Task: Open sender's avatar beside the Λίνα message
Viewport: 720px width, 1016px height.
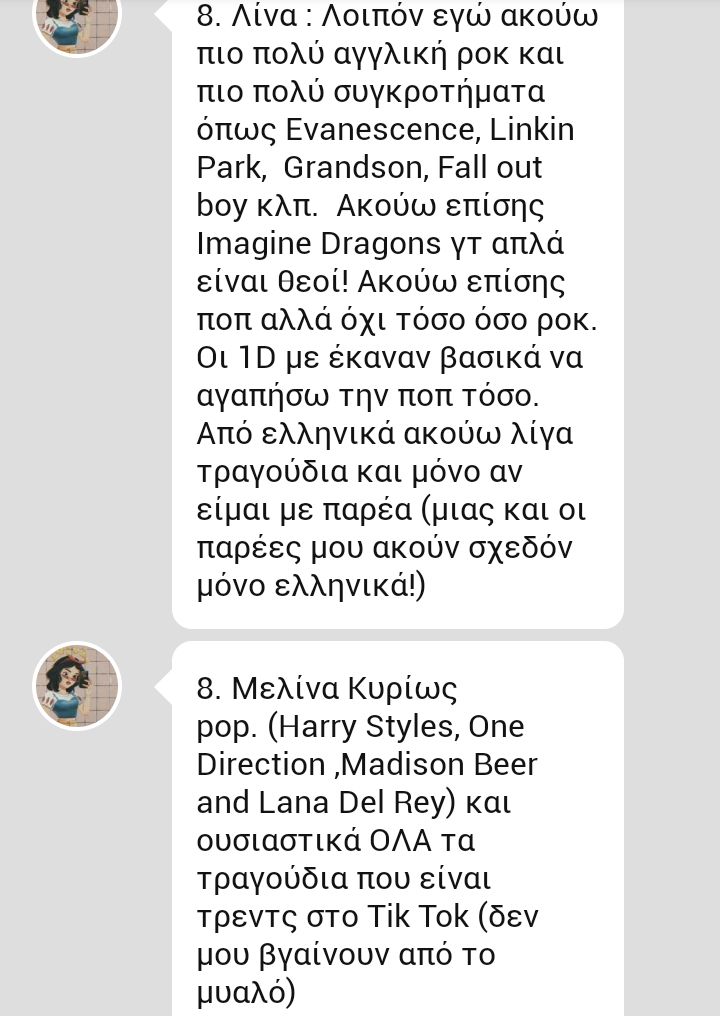Action: click(x=77, y=16)
